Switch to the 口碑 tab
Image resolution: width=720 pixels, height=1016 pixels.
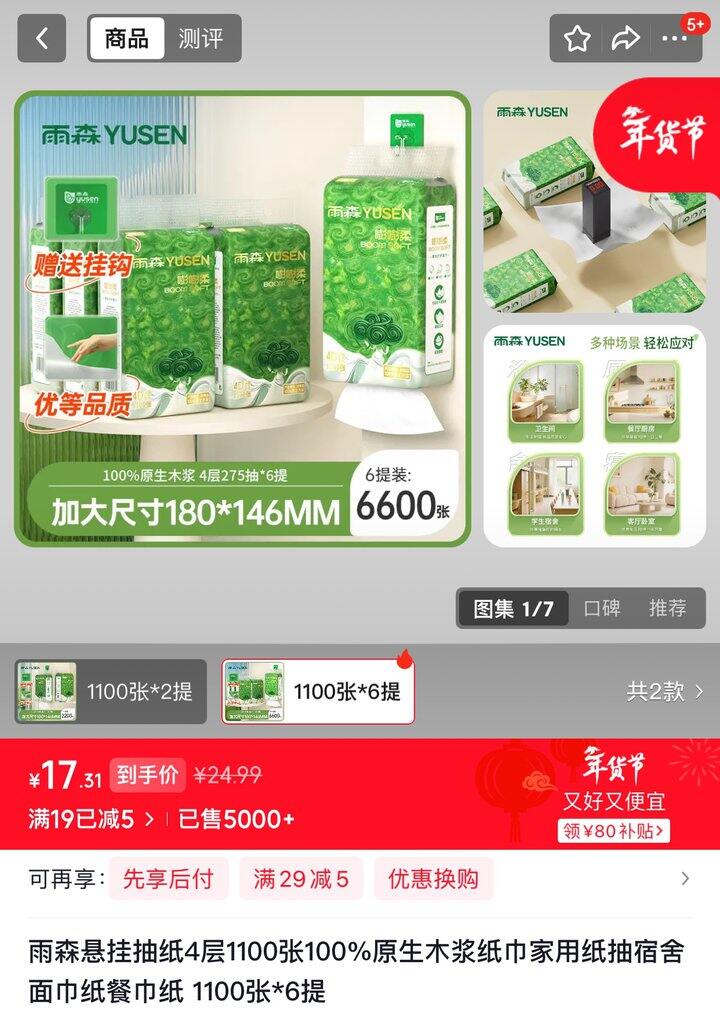coord(598,608)
